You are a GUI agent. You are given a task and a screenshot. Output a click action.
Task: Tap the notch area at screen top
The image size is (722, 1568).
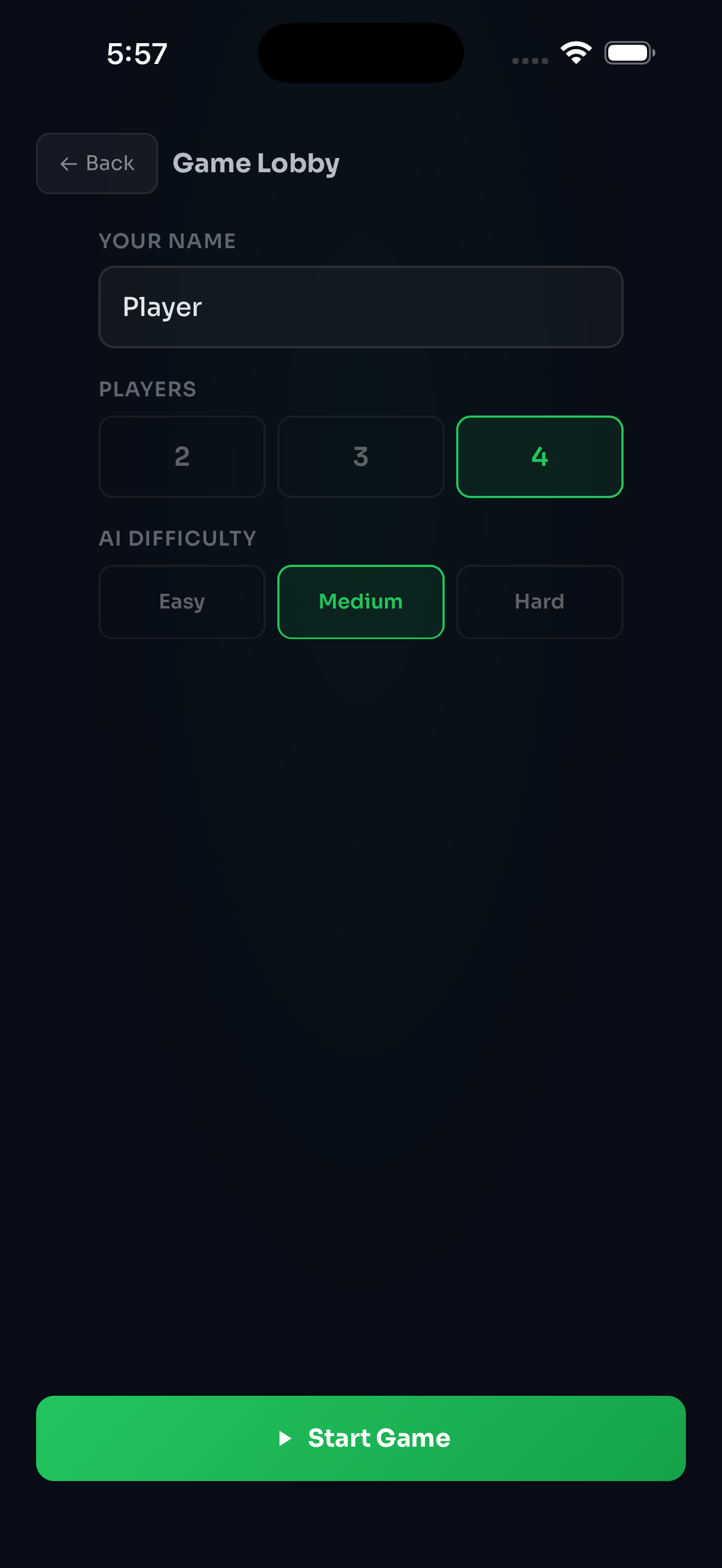pos(360,53)
